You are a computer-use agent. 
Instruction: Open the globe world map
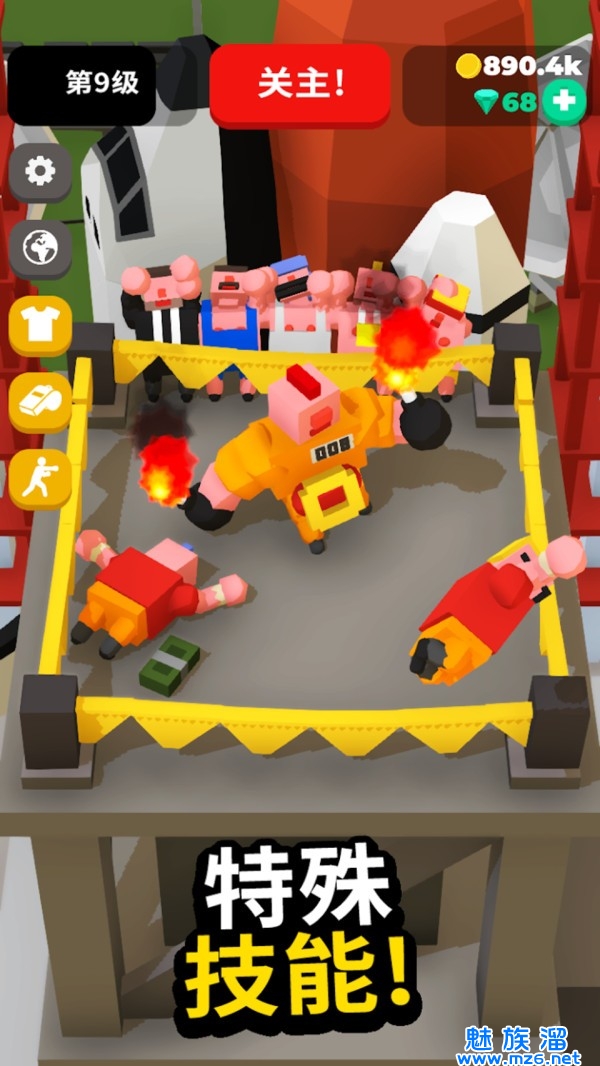pyautogui.click(x=40, y=246)
